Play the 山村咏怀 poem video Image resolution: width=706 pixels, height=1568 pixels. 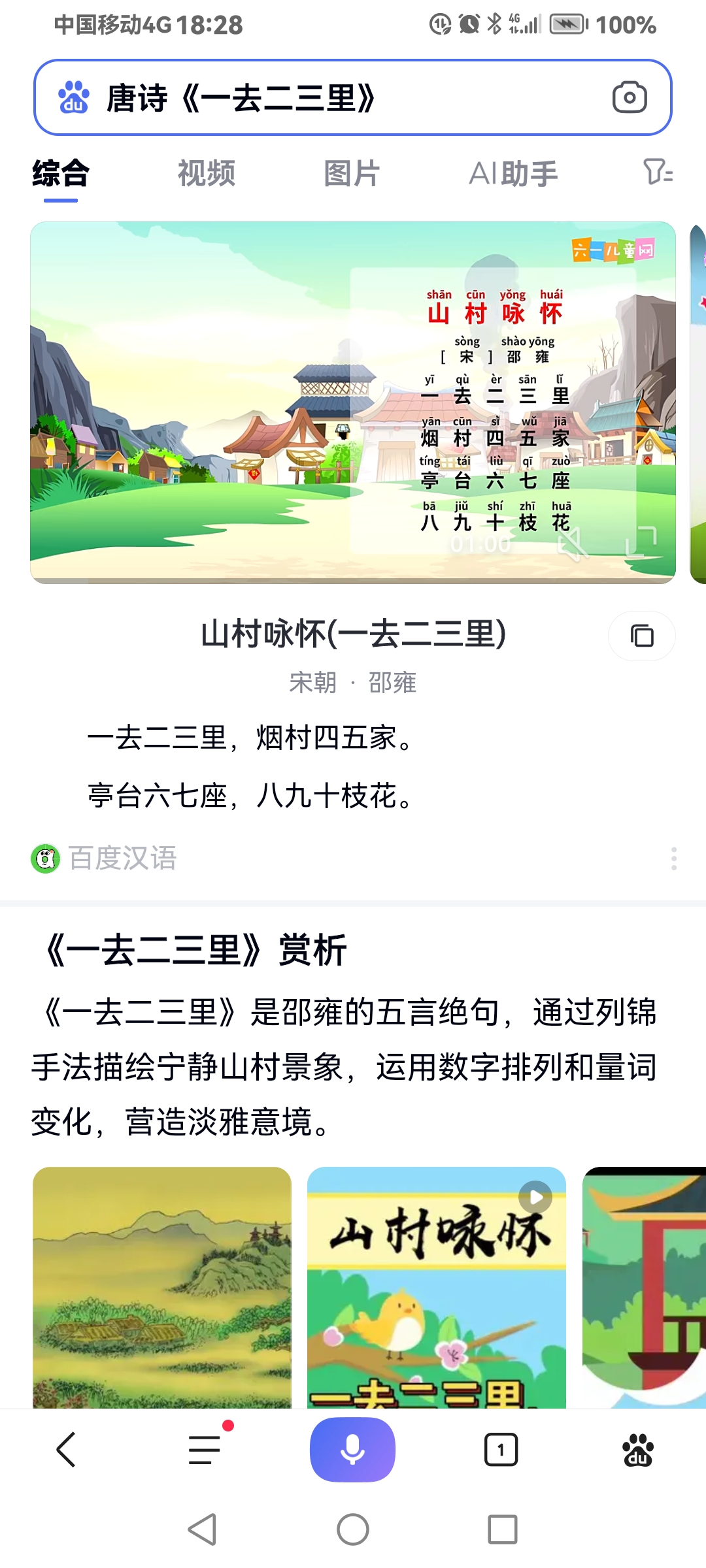coord(353,402)
